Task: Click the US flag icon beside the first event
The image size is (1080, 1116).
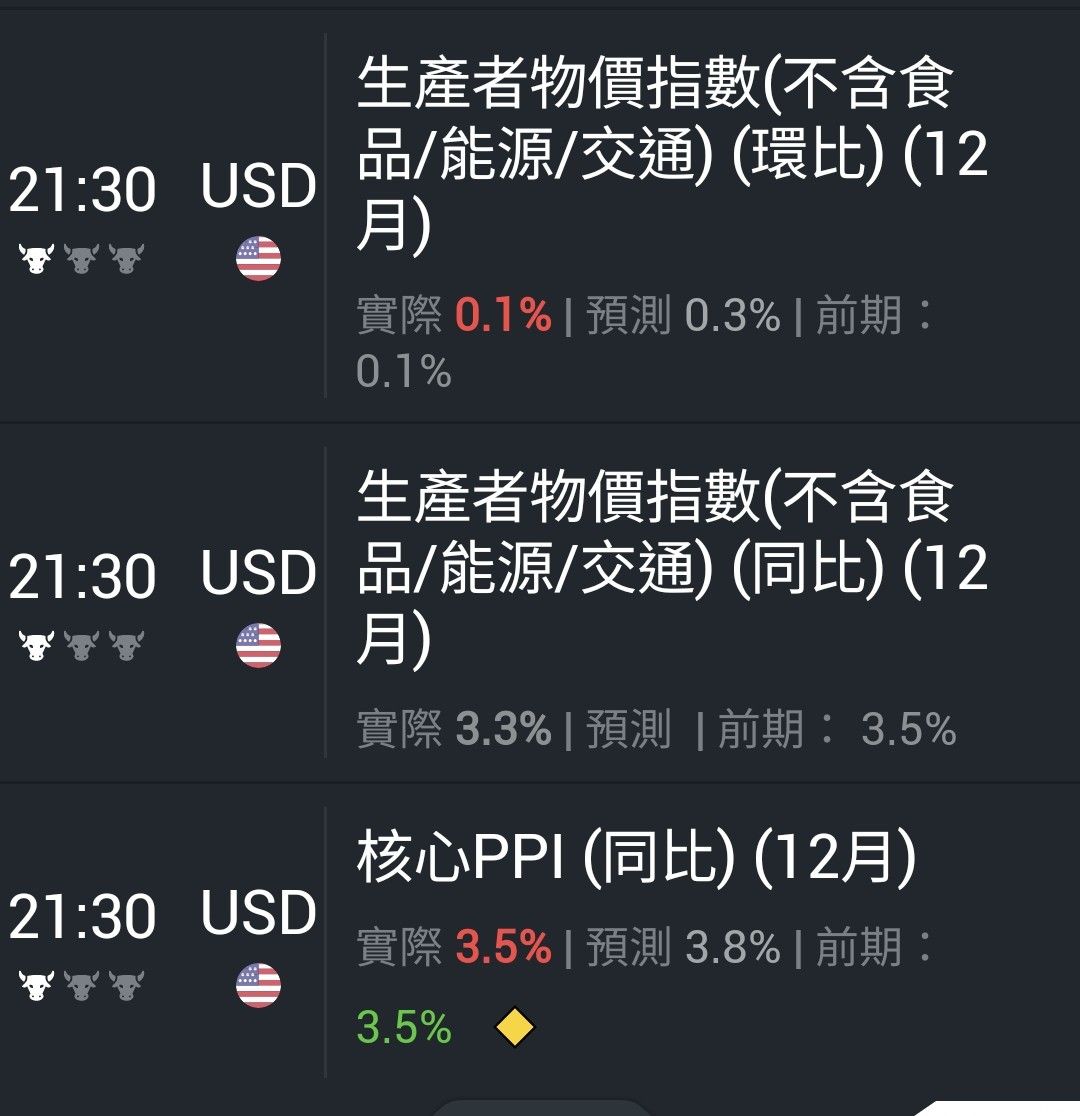Action: coord(258,256)
